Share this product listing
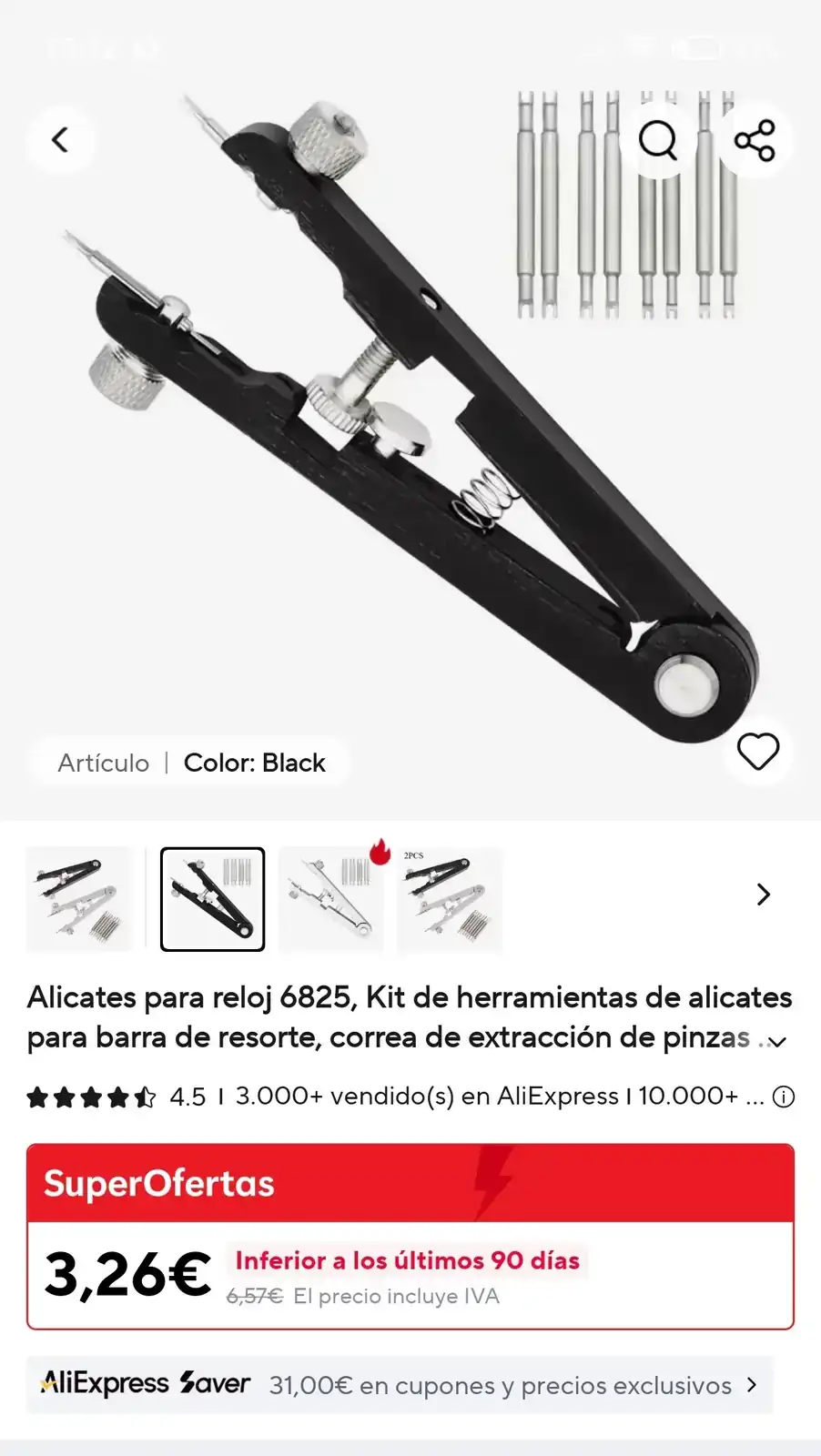This screenshot has width=821, height=1456. [755, 140]
